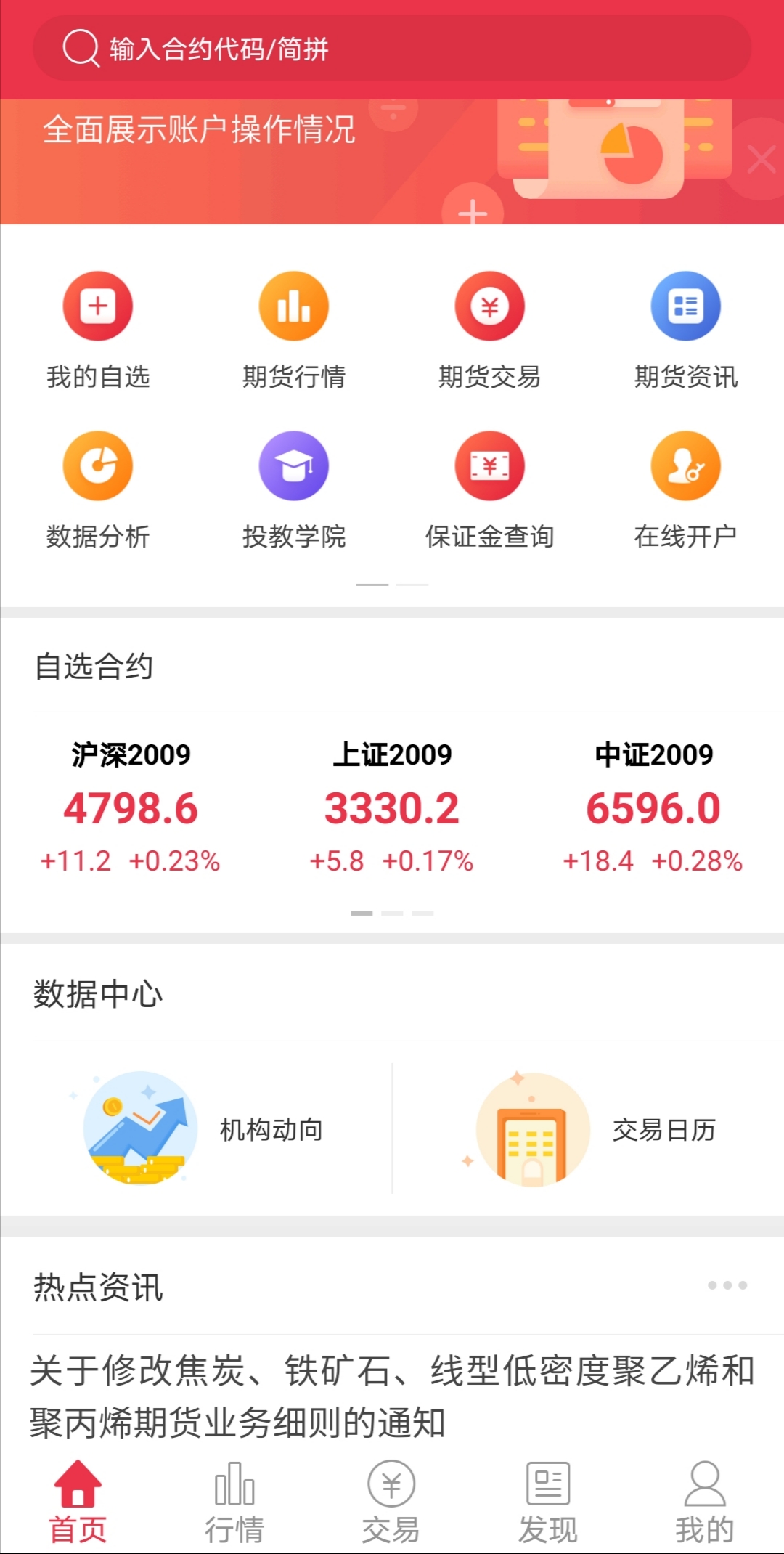Read the notice about 焦炭 and 铁矿石 rules
The height and width of the screenshot is (1554, 784).
point(392,1396)
